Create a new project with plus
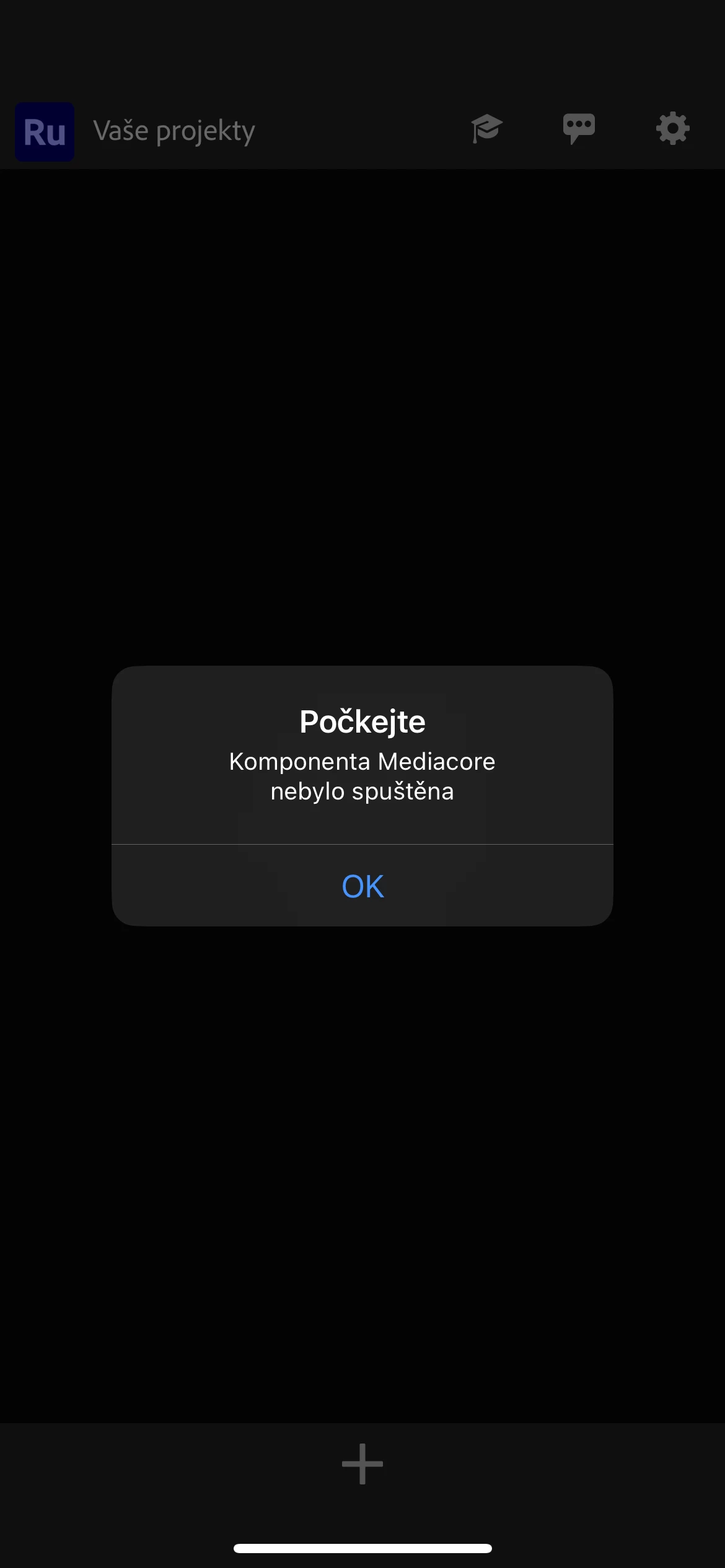The width and height of the screenshot is (725, 1568). [x=362, y=1464]
